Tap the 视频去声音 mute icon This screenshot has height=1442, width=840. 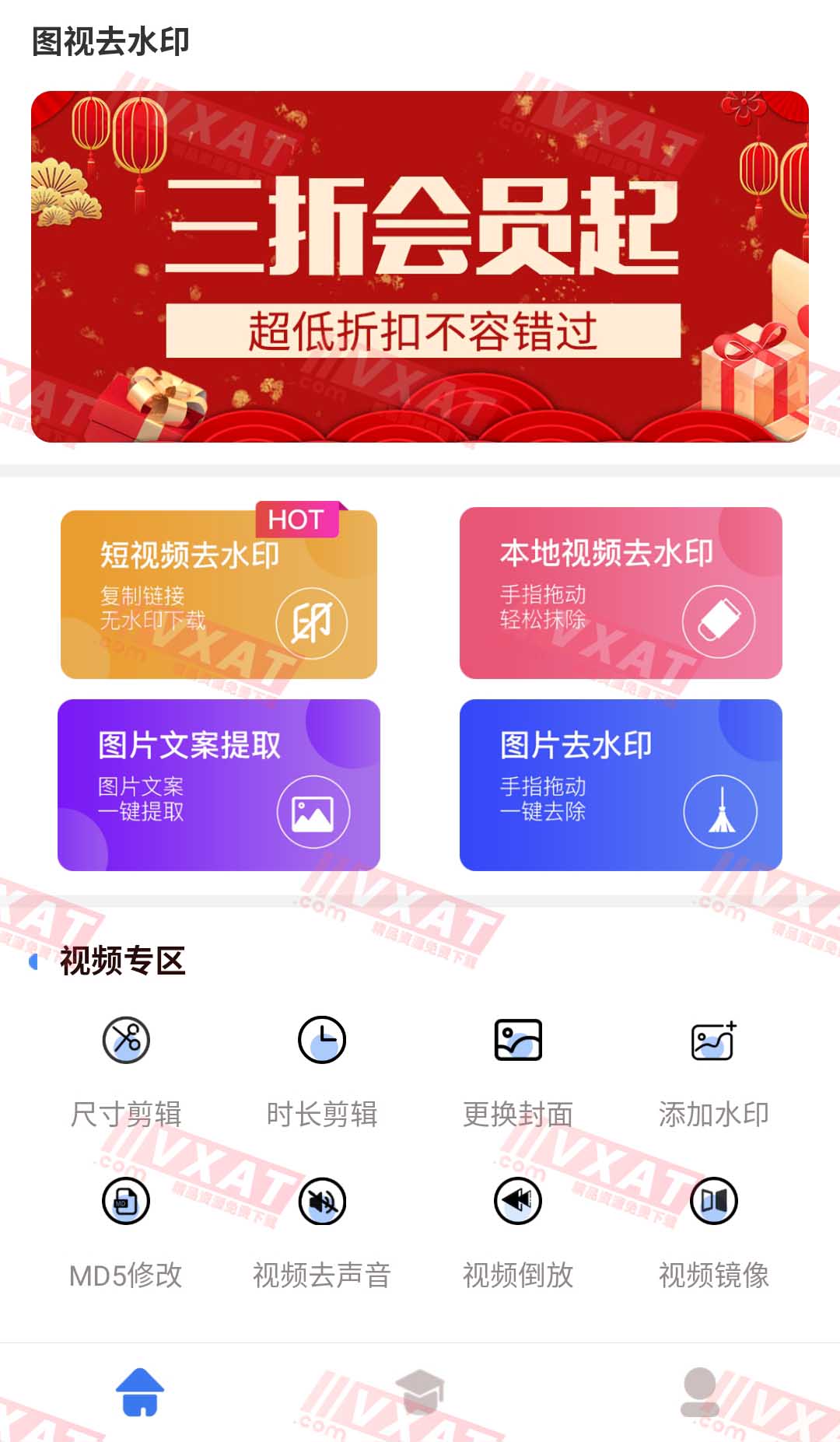pos(321,1202)
